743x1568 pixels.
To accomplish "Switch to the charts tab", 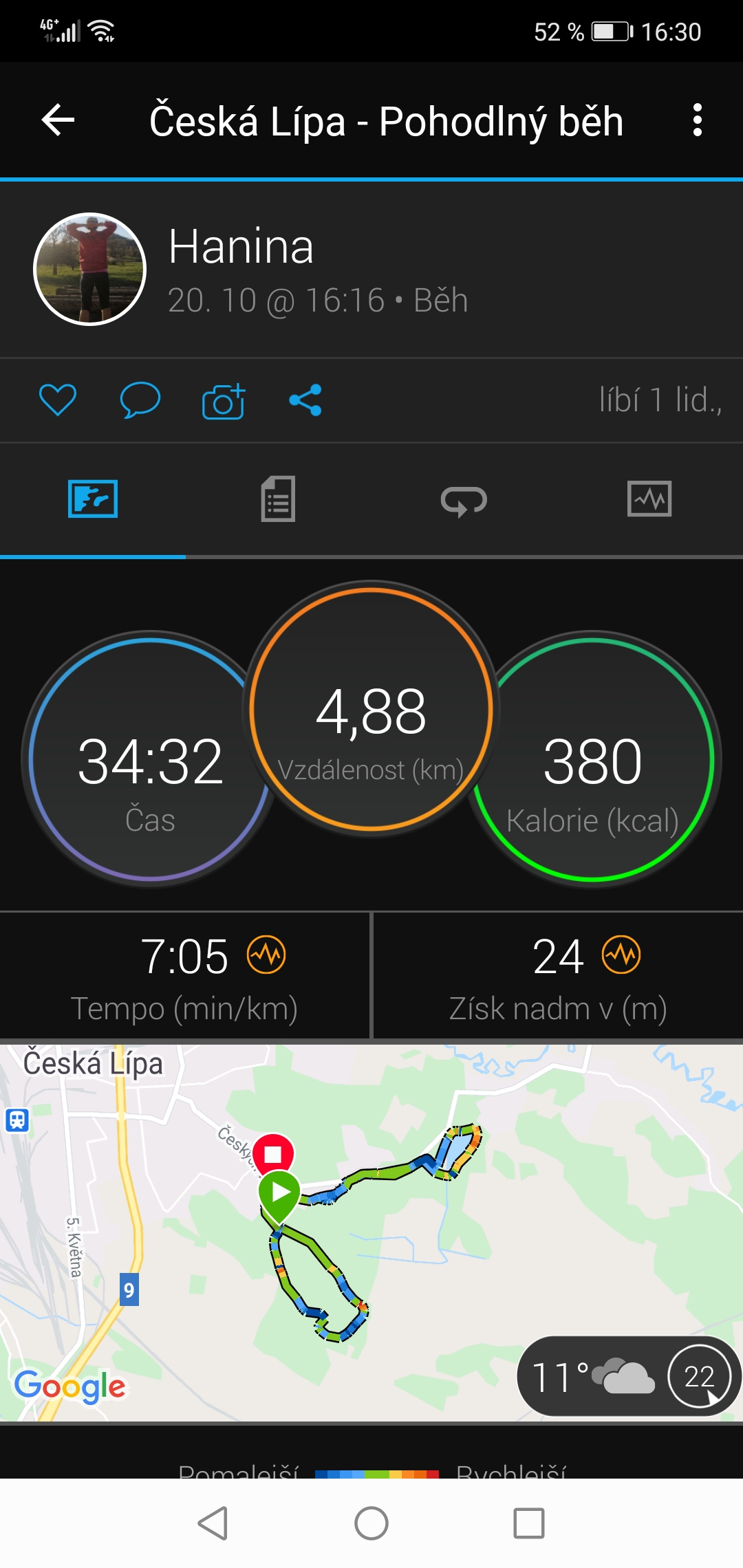I will (x=649, y=499).
